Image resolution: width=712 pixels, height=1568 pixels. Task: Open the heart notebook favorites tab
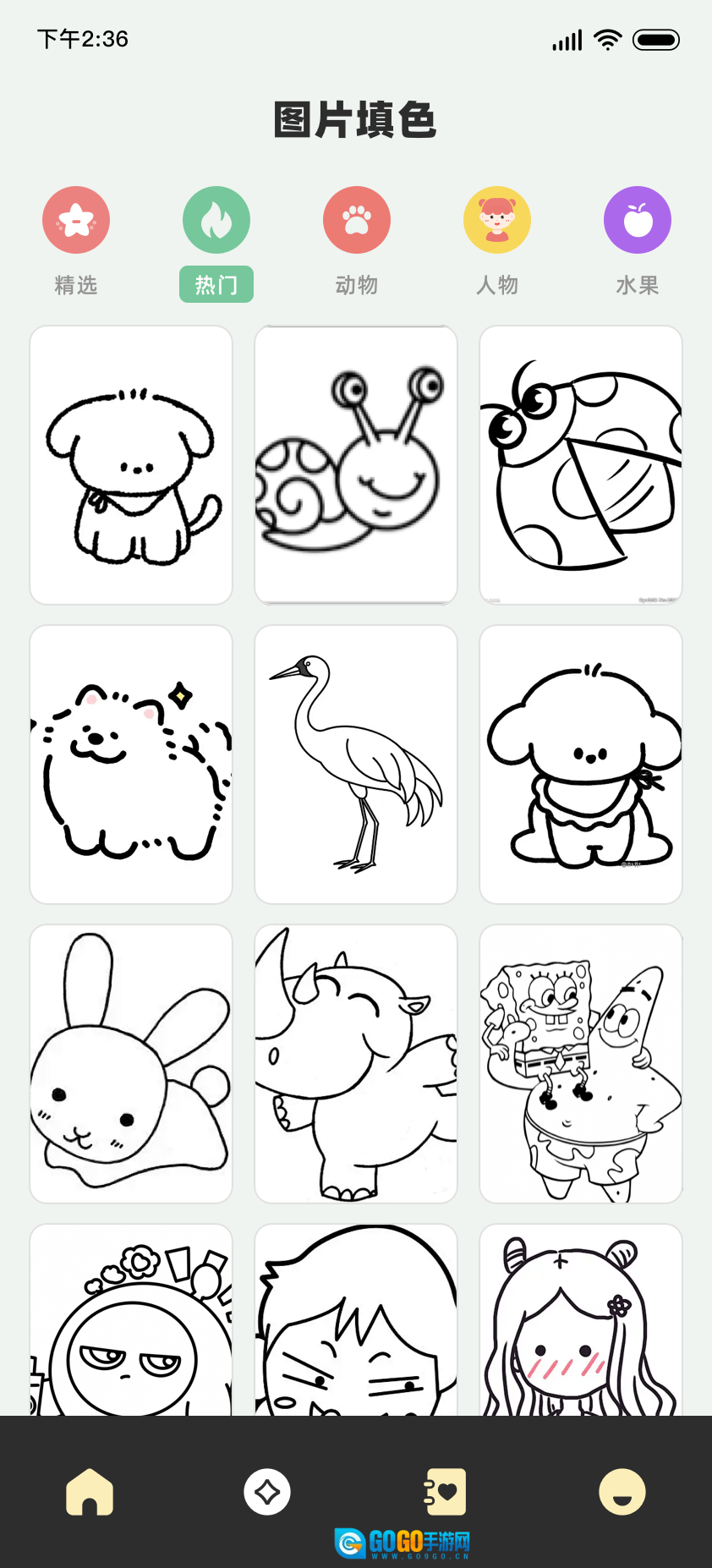pos(446,1492)
